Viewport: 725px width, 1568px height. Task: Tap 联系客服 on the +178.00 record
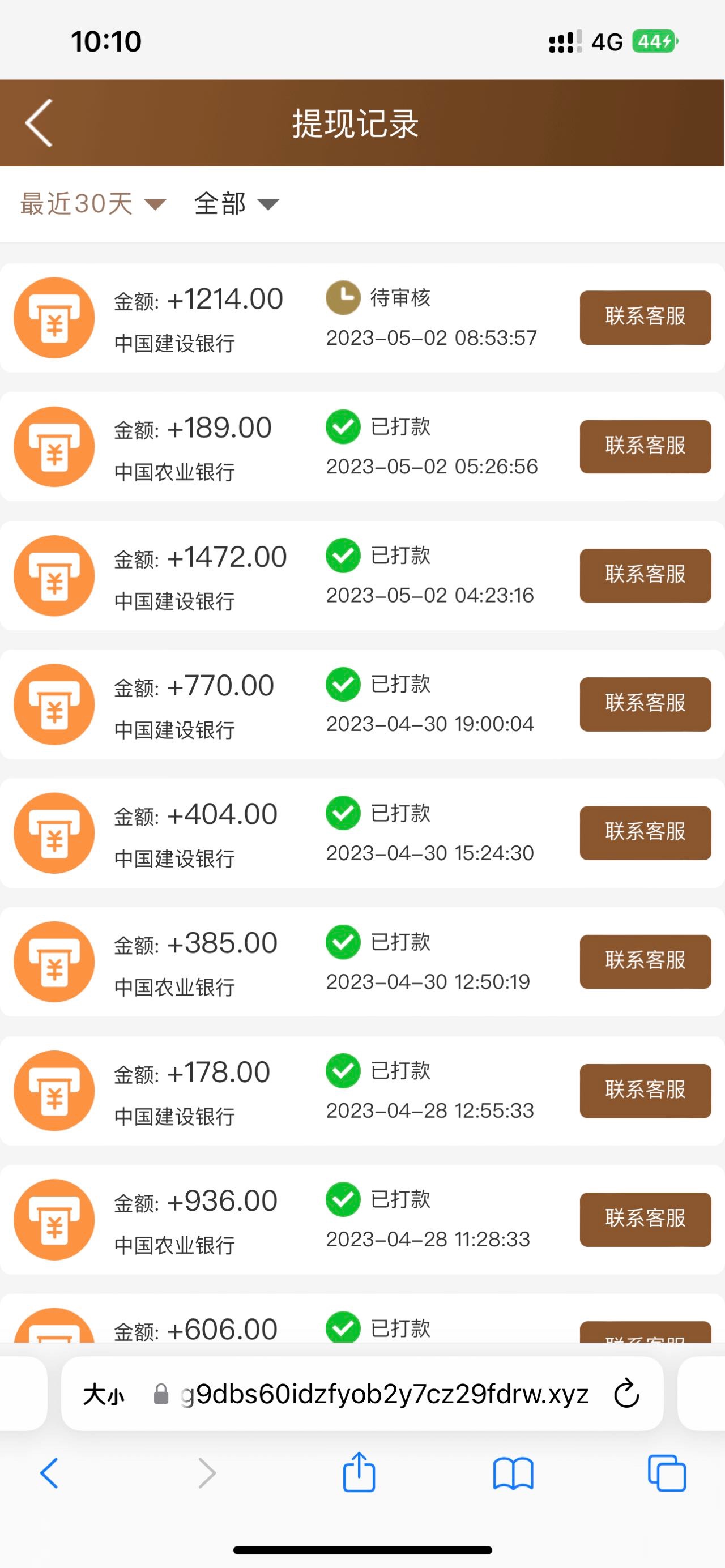[645, 1090]
